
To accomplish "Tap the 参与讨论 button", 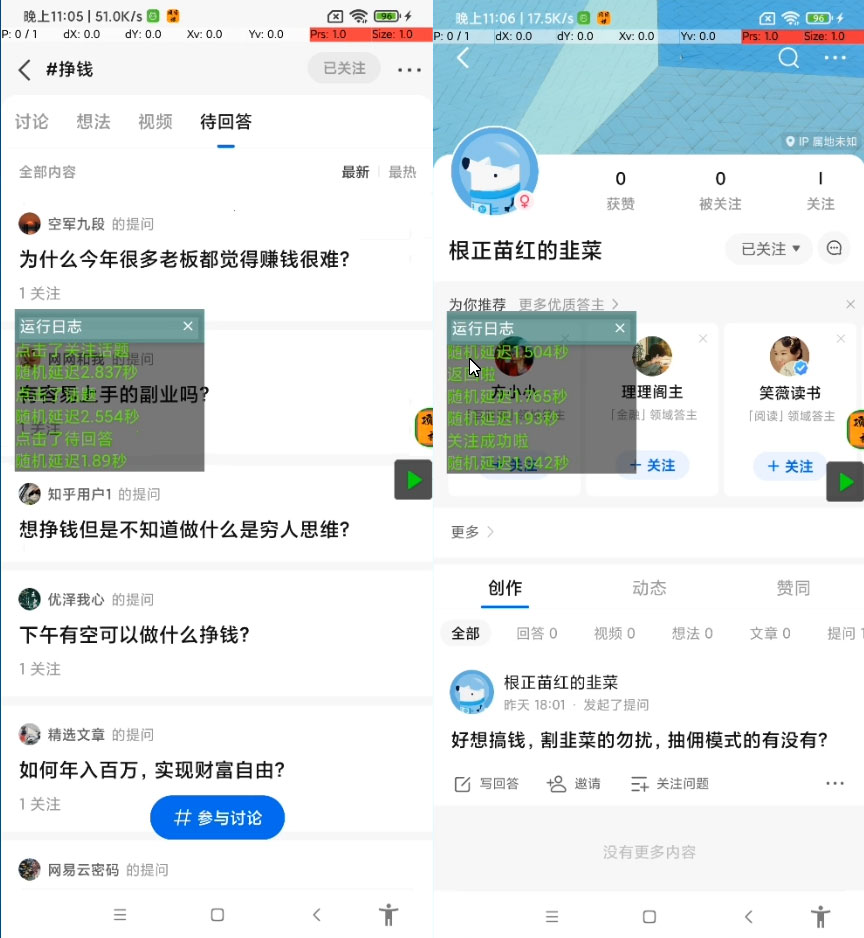I will pyautogui.click(x=217, y=817).
